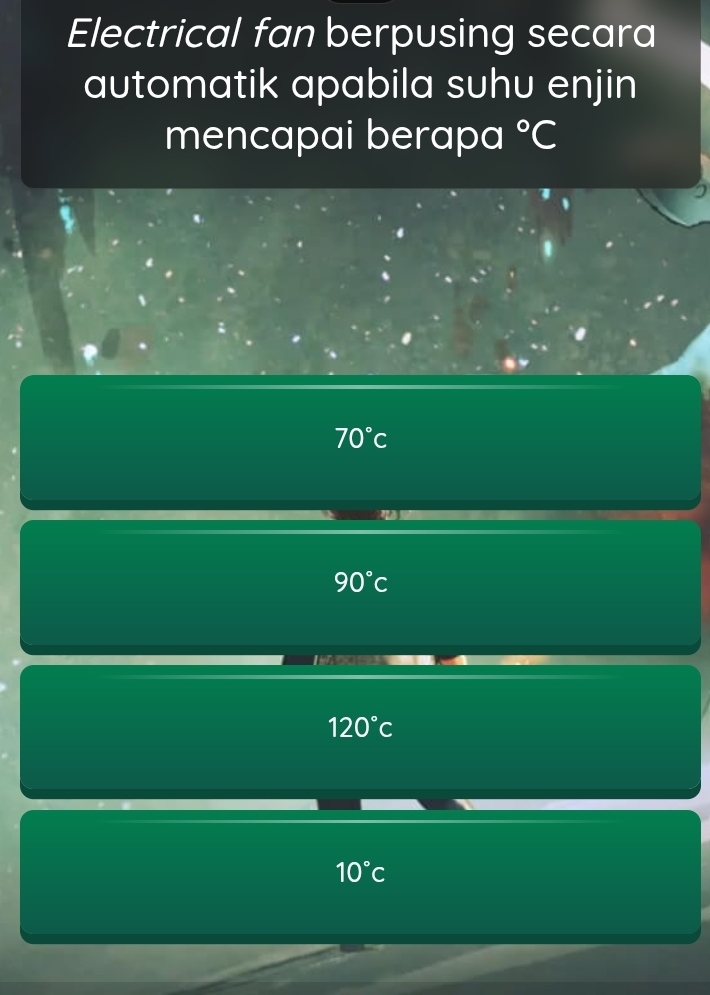Choose 90°c as the answer

pyautogui.click(x=360, y=582)
